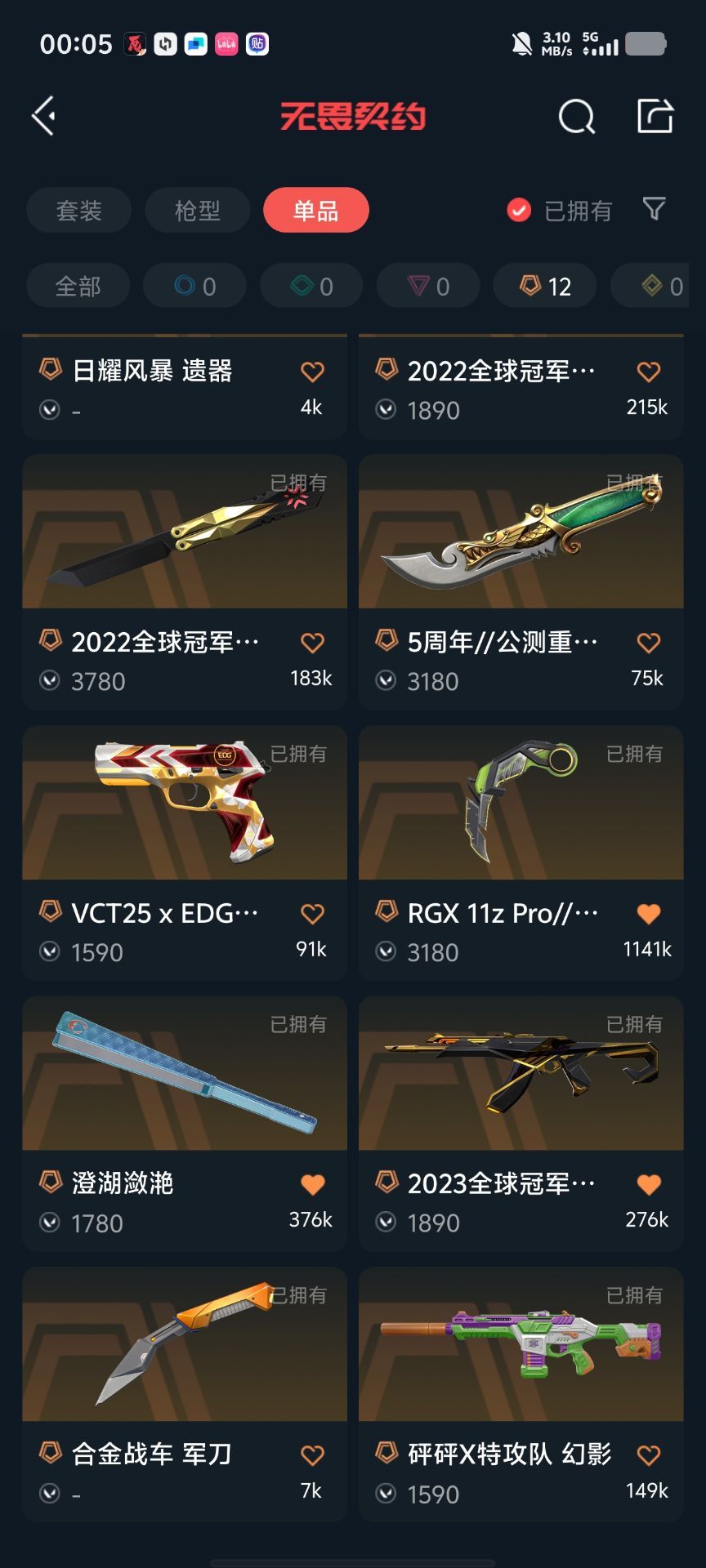
Task: Open the filter funnel icon
Action: pyautogui.click(x=654, y=210)
